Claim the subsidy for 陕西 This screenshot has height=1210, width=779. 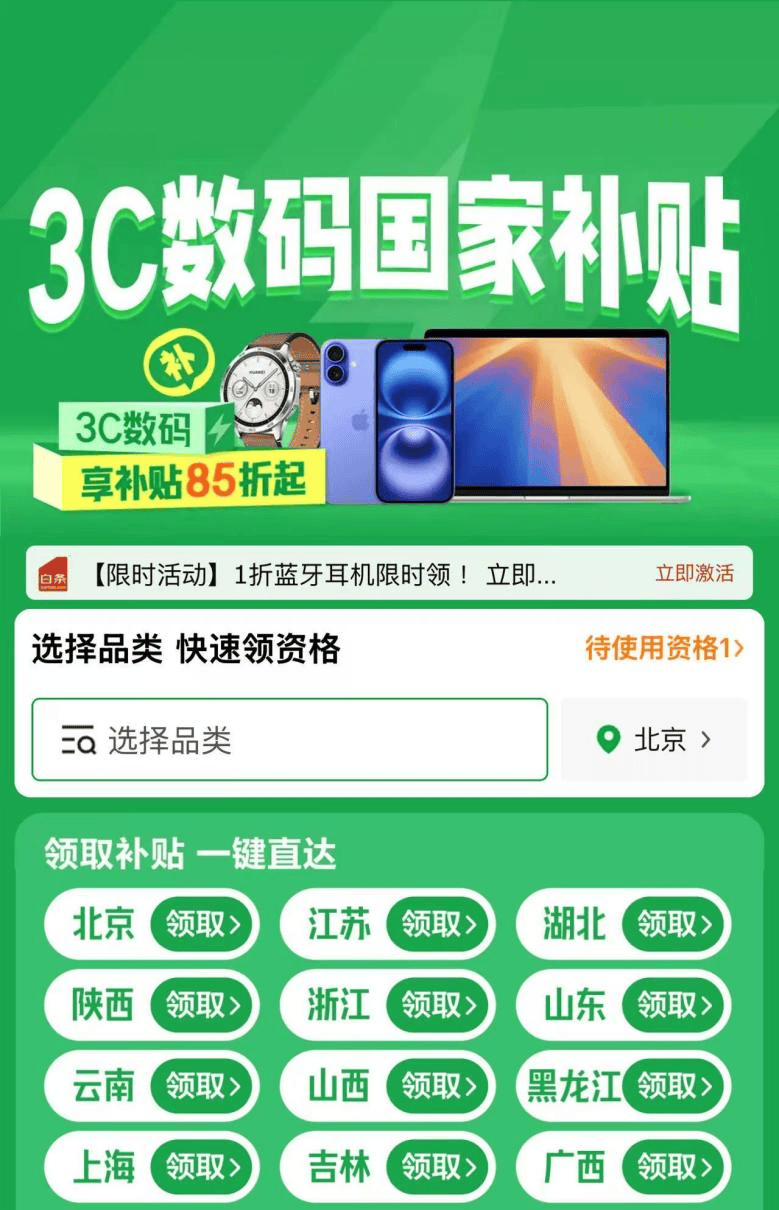pos(203,1005)
